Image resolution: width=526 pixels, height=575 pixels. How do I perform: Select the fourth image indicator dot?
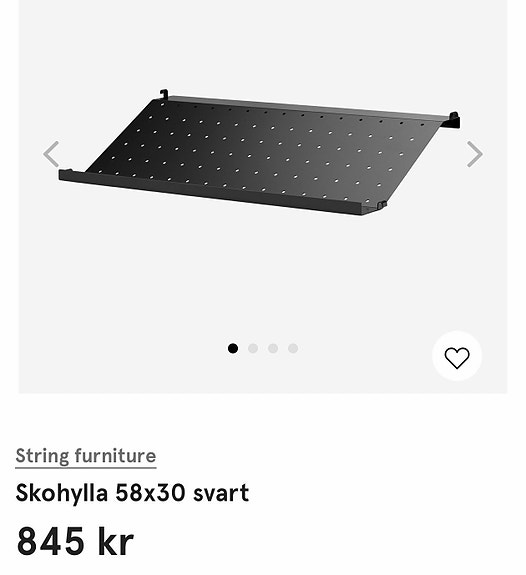point(293,348)
